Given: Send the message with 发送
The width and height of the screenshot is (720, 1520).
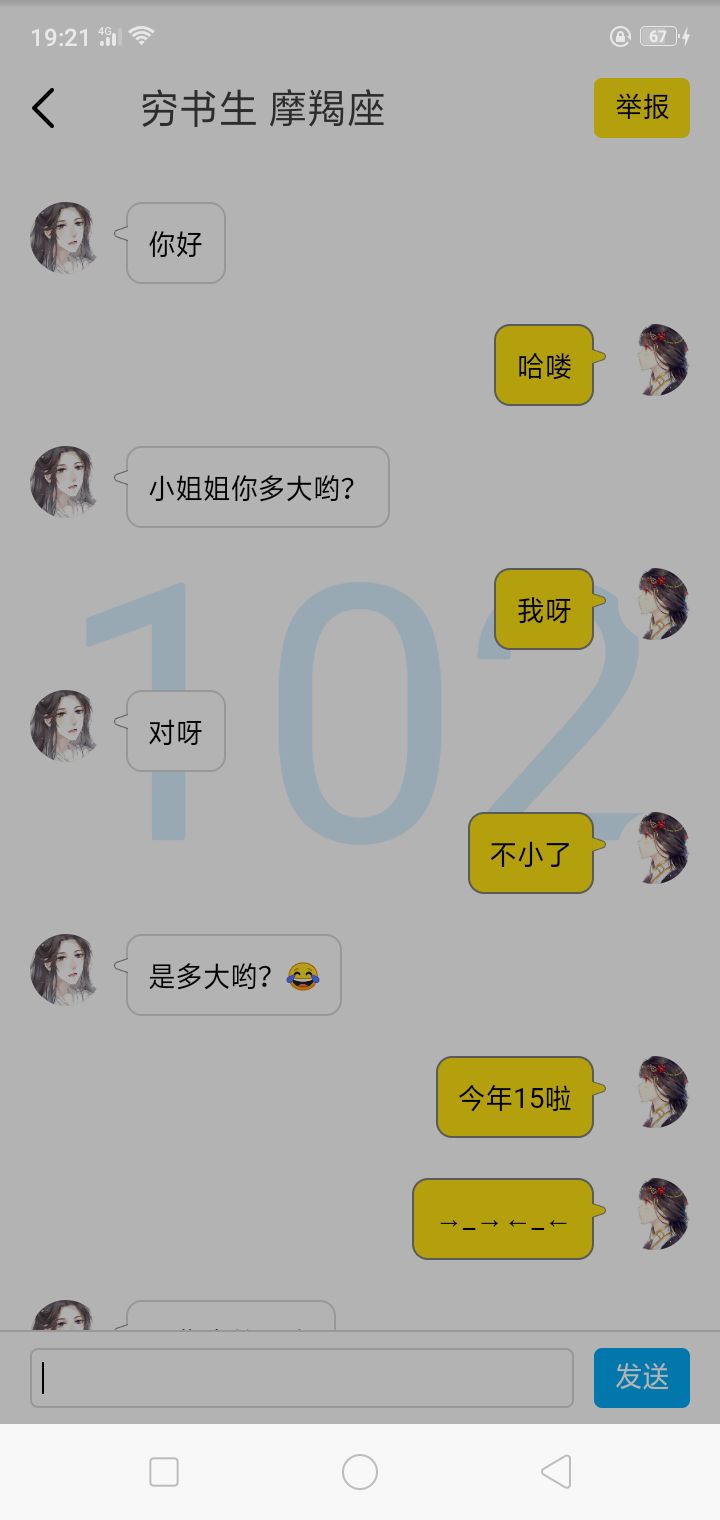Looking at the screenshot, I should tap(641, 1378).
